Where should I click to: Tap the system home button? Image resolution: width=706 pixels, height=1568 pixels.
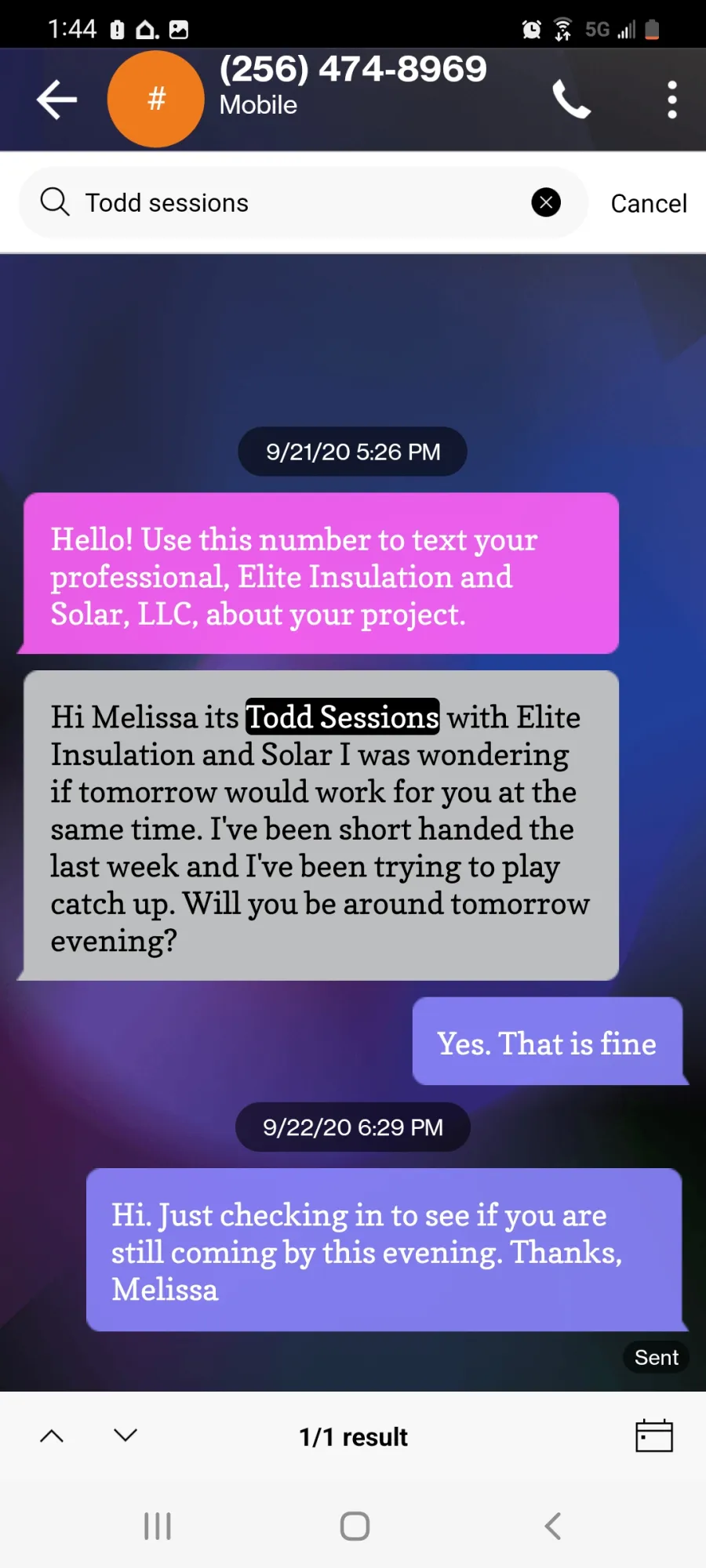355,1526
